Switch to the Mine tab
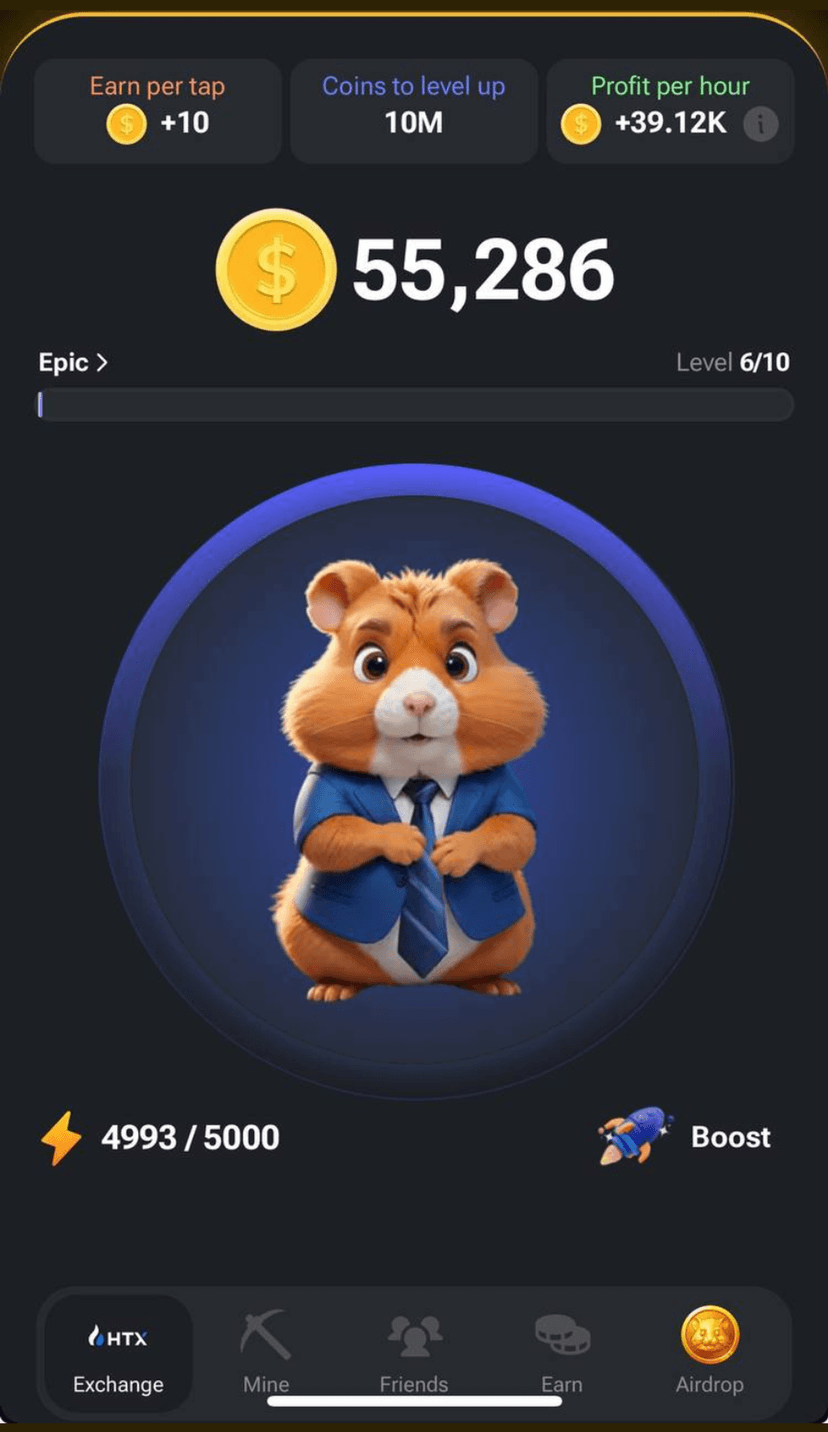This screenshot has width=828, height=1432. click(x=266, y=1355)
